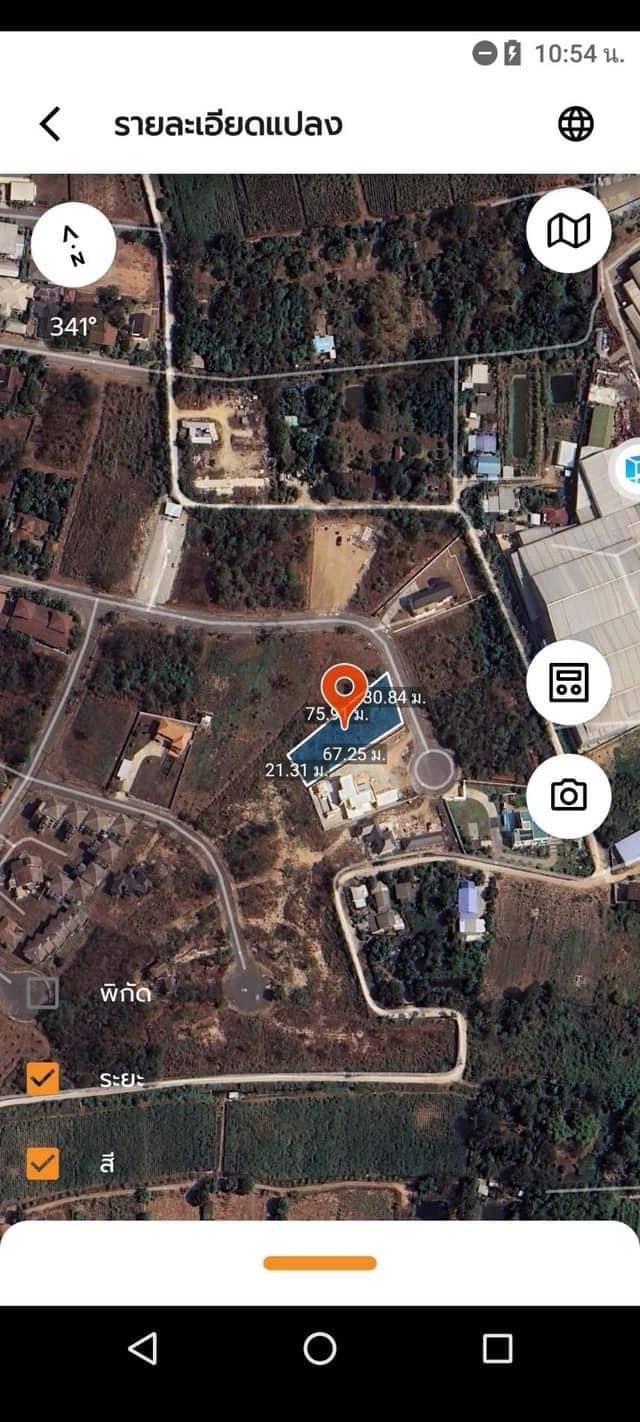The height and width of the screenshot is (1422, 640).
Task: Enable the พิกัด checkbox
Action: pyautogui.click(x=42, y=993)
